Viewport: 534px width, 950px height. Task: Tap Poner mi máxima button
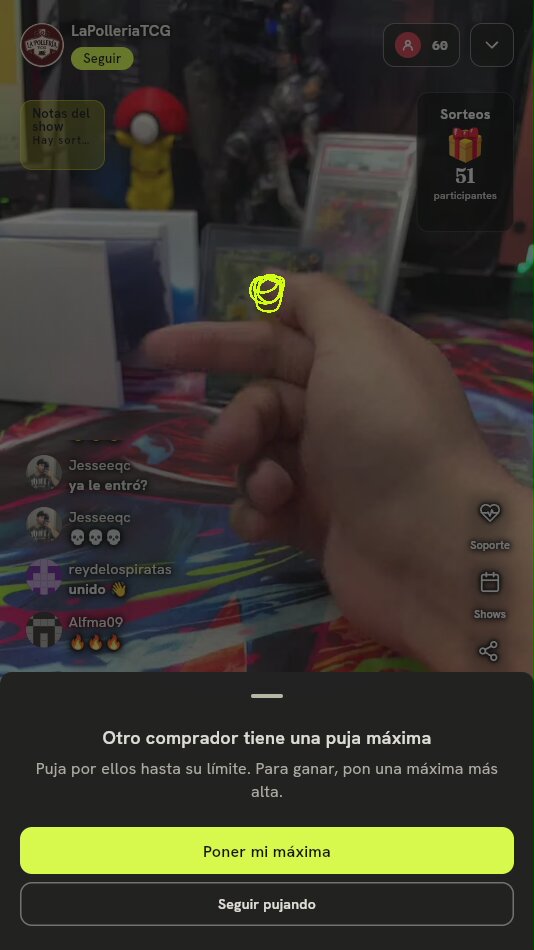267,851
